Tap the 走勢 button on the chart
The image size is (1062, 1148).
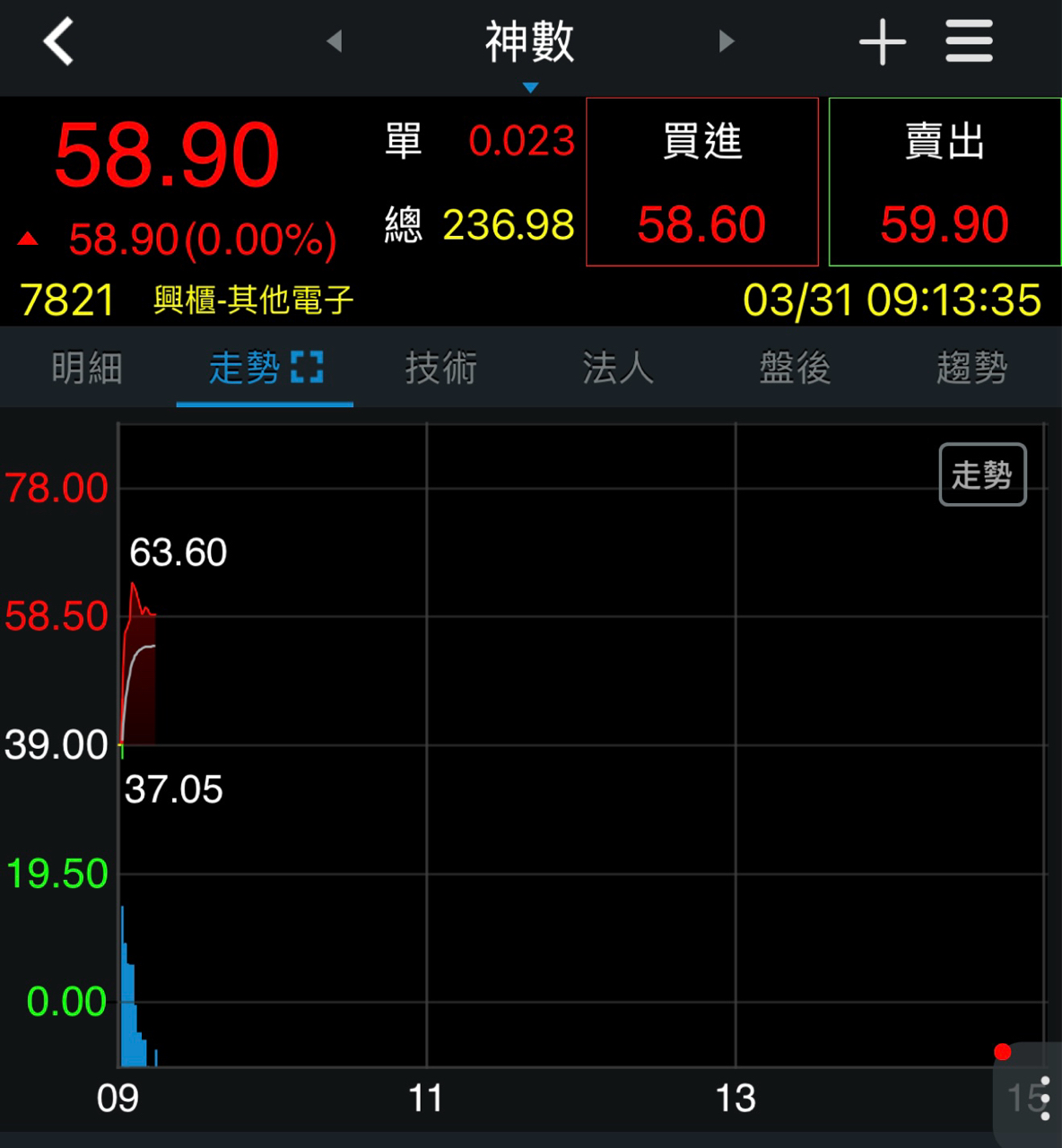coord(982,474)
